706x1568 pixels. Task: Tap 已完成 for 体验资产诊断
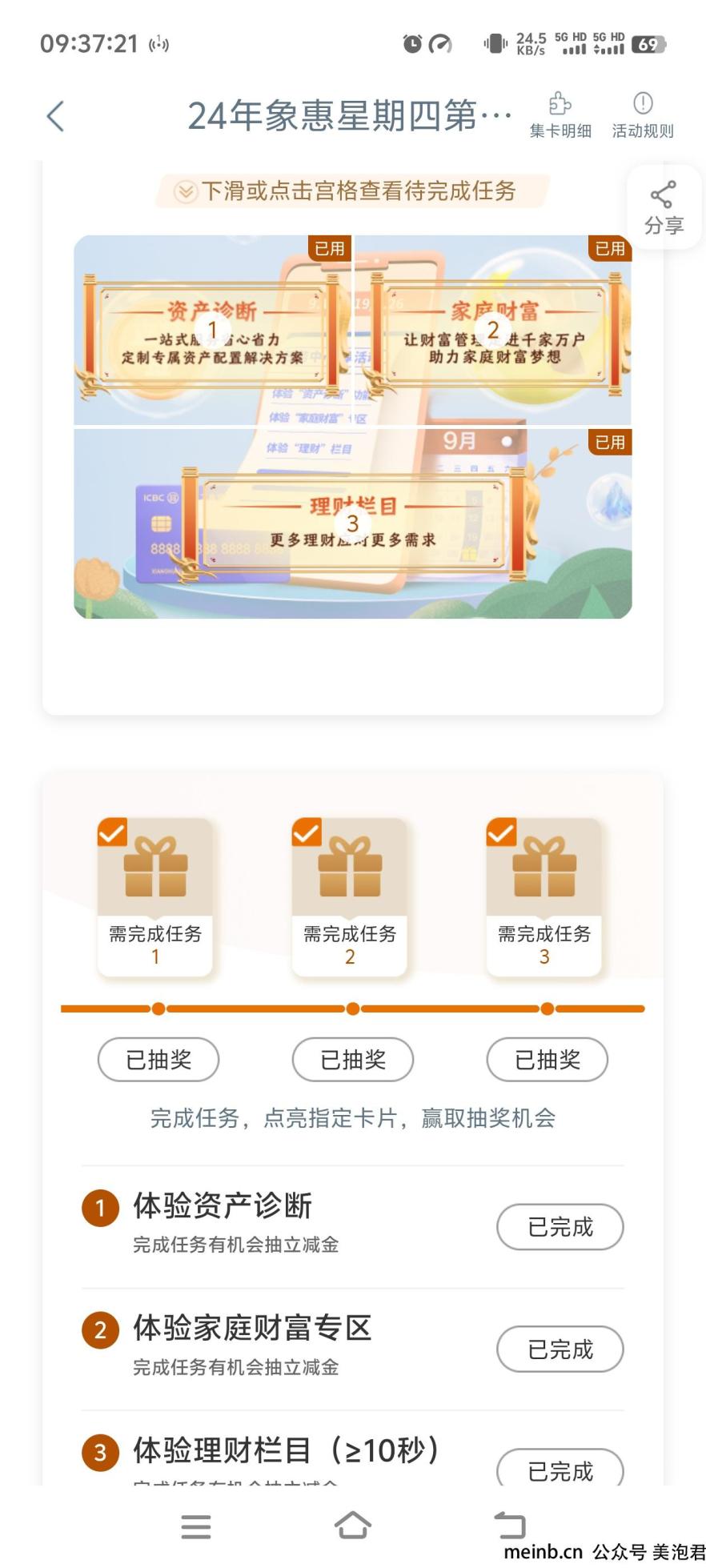pyautogui.click(x=560, y=1227)
